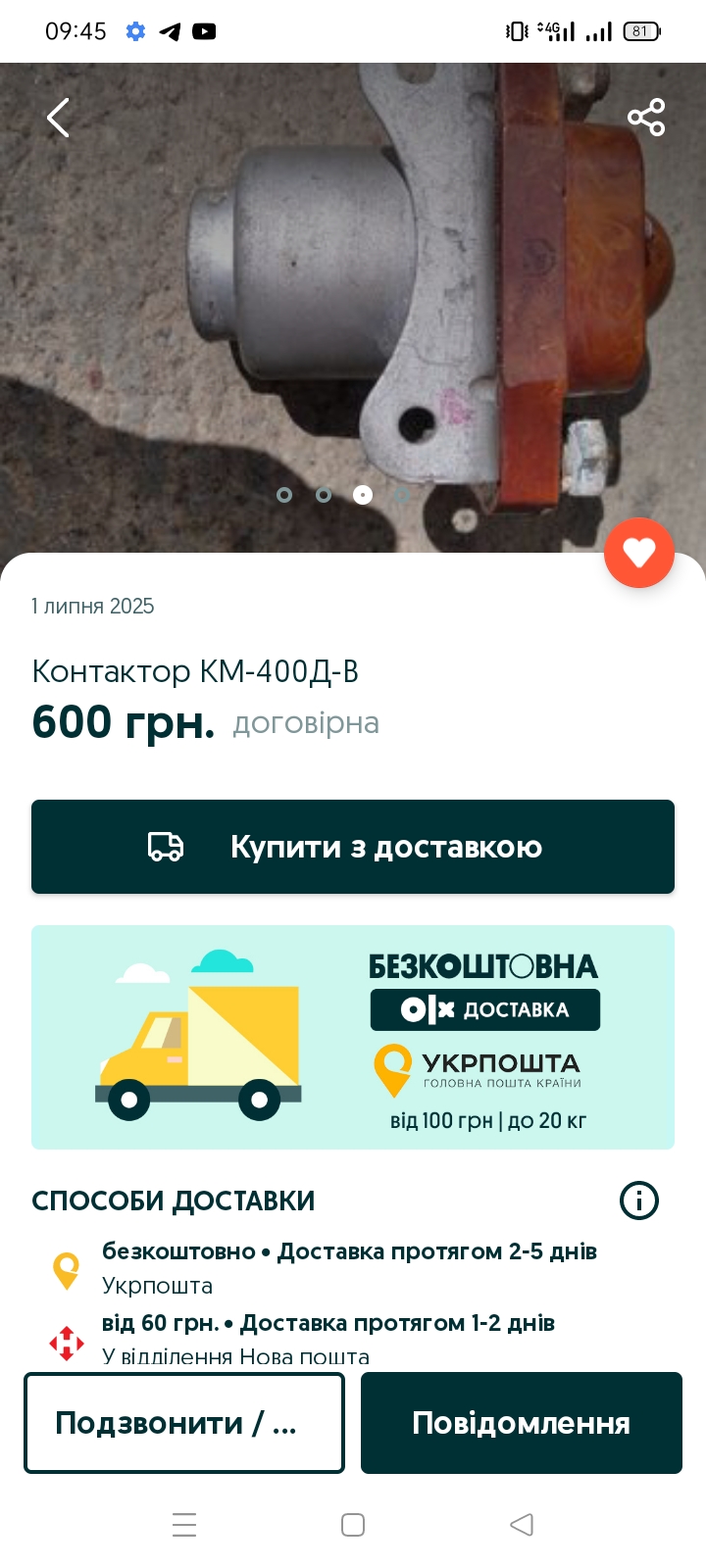Open the free Укрпошта delivery banner
706x1568 pixels.
point(353,1037)
